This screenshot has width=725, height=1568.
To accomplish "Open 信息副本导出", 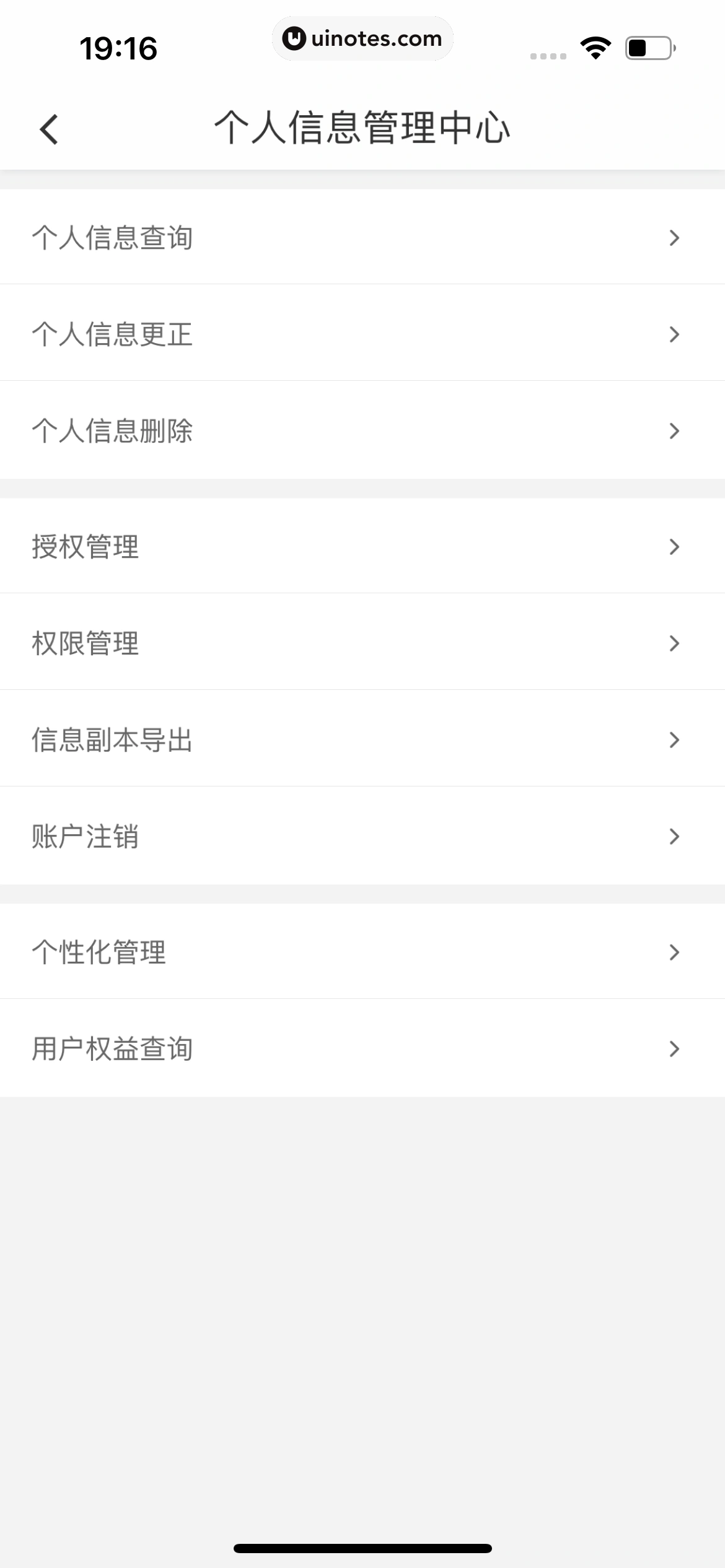I will pos(362,740).
